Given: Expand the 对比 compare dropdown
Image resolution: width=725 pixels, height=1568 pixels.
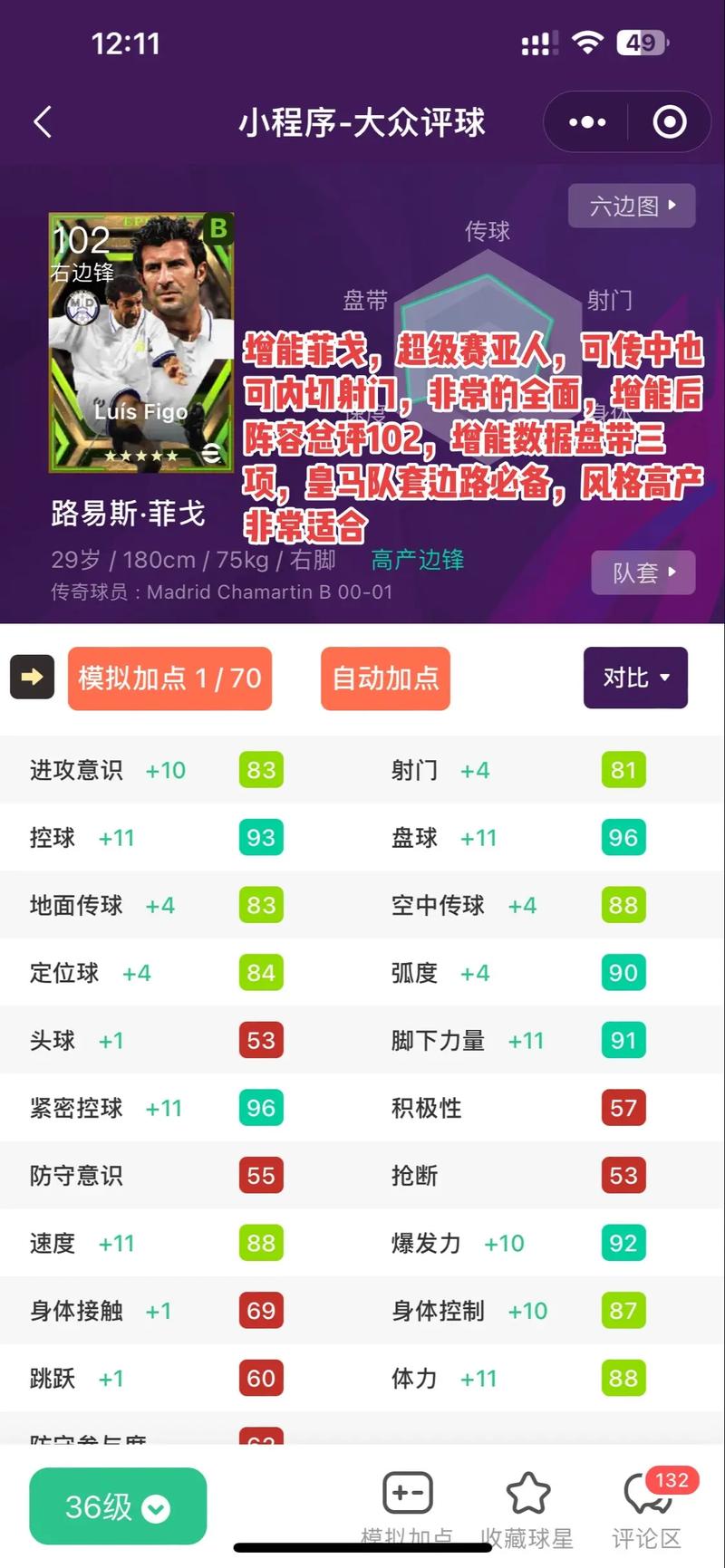Looking at the screenshot, I should [635, 678].
